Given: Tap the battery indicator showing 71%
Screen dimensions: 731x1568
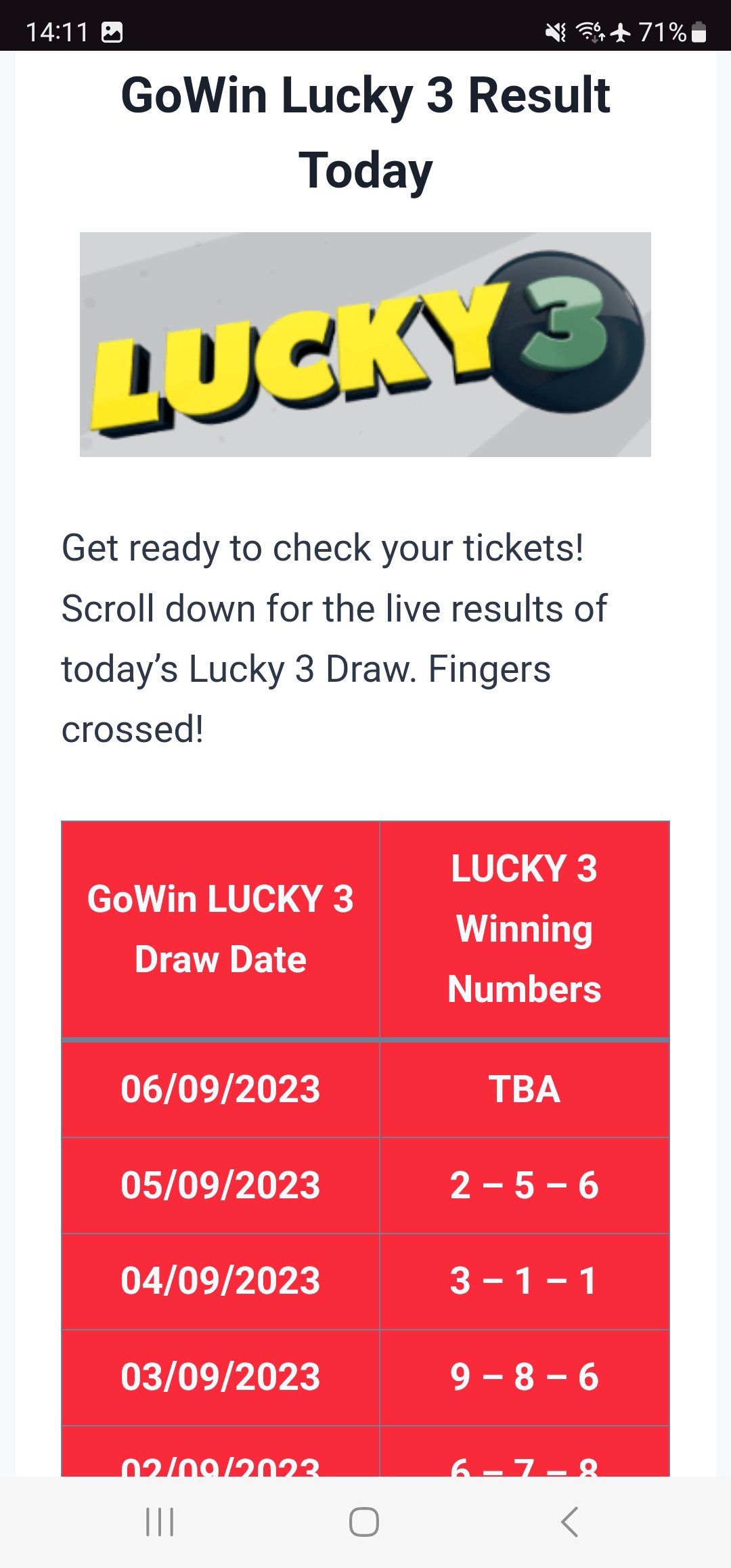Looking at the screenshot, I should point(665,30).
